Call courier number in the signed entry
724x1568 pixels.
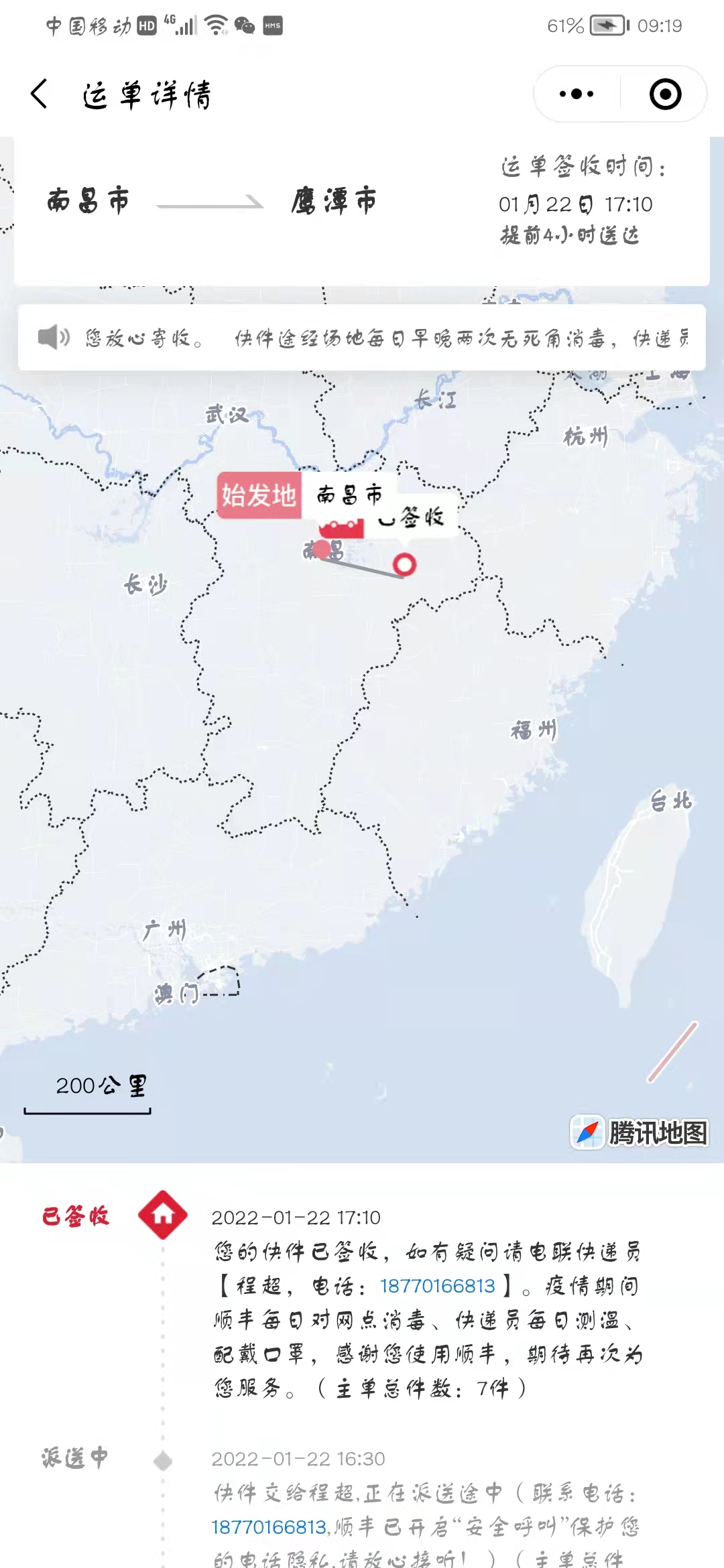click(437, 1285)
